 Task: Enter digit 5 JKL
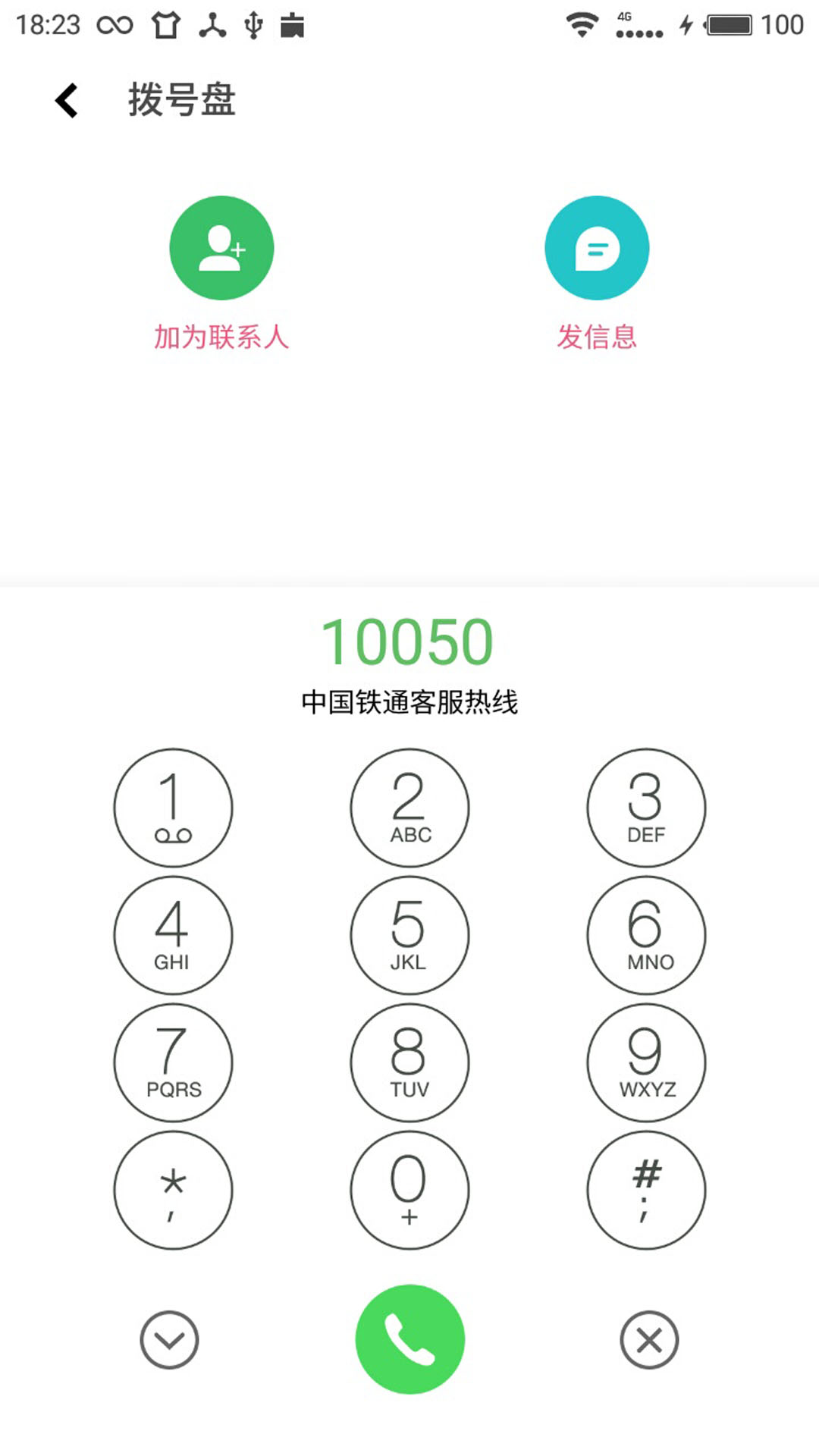pos(409,935)
